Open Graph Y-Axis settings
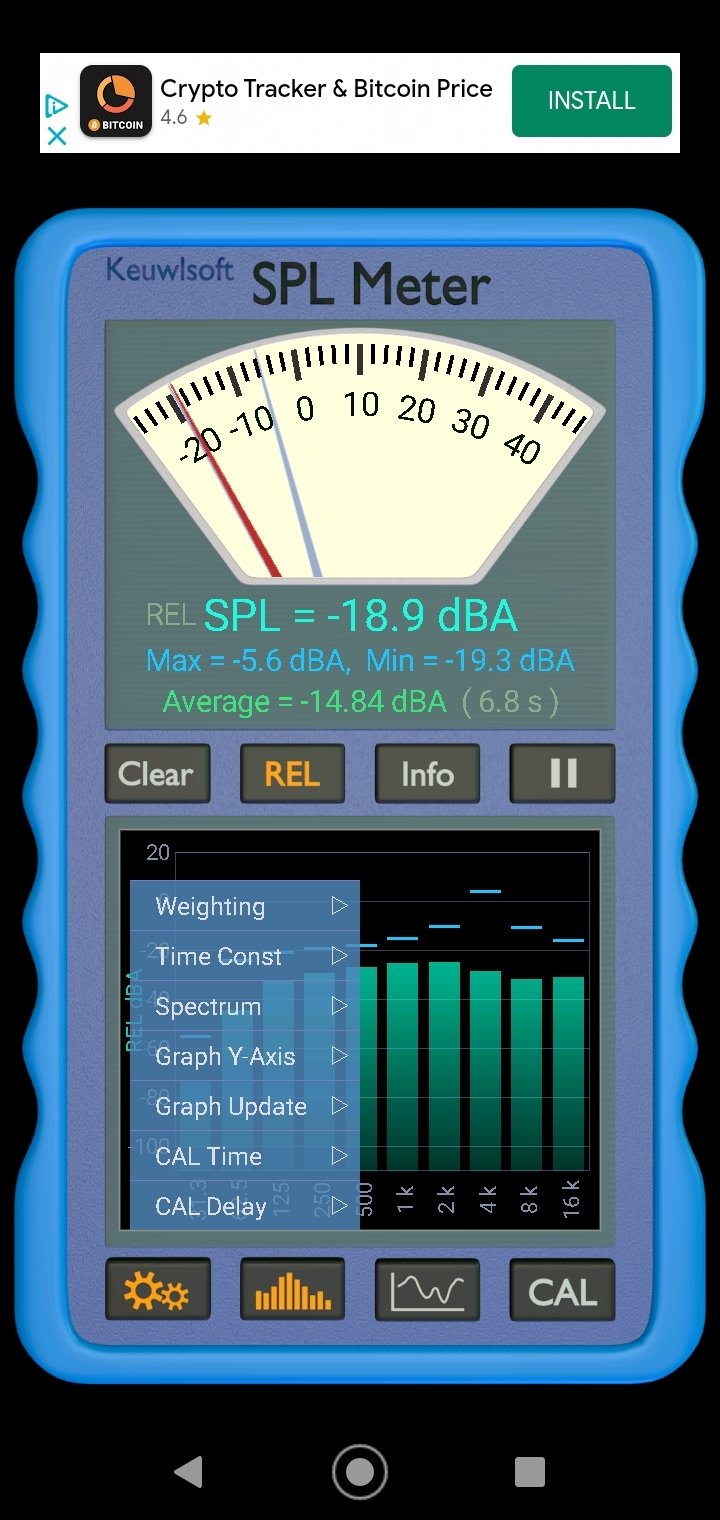 245,1056
